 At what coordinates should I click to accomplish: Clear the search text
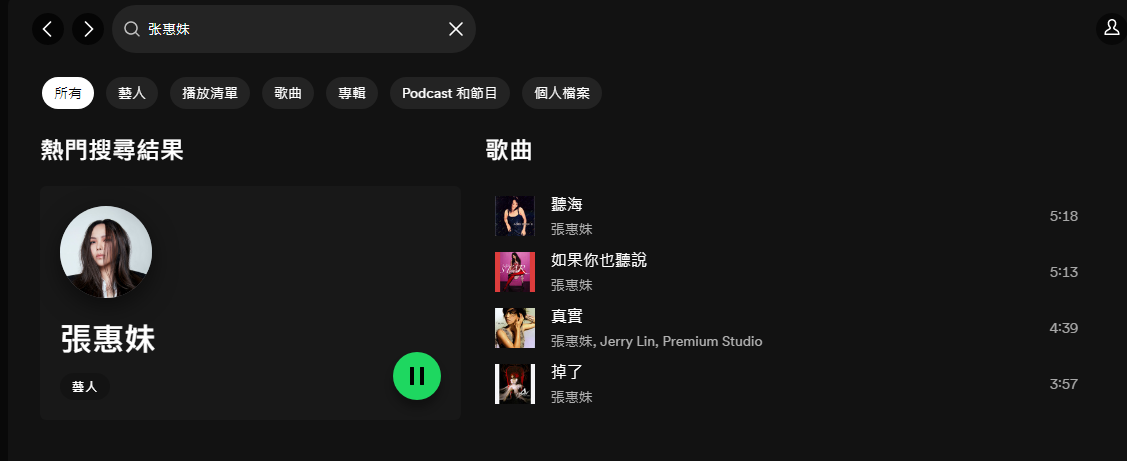click(x=456, y=29)
